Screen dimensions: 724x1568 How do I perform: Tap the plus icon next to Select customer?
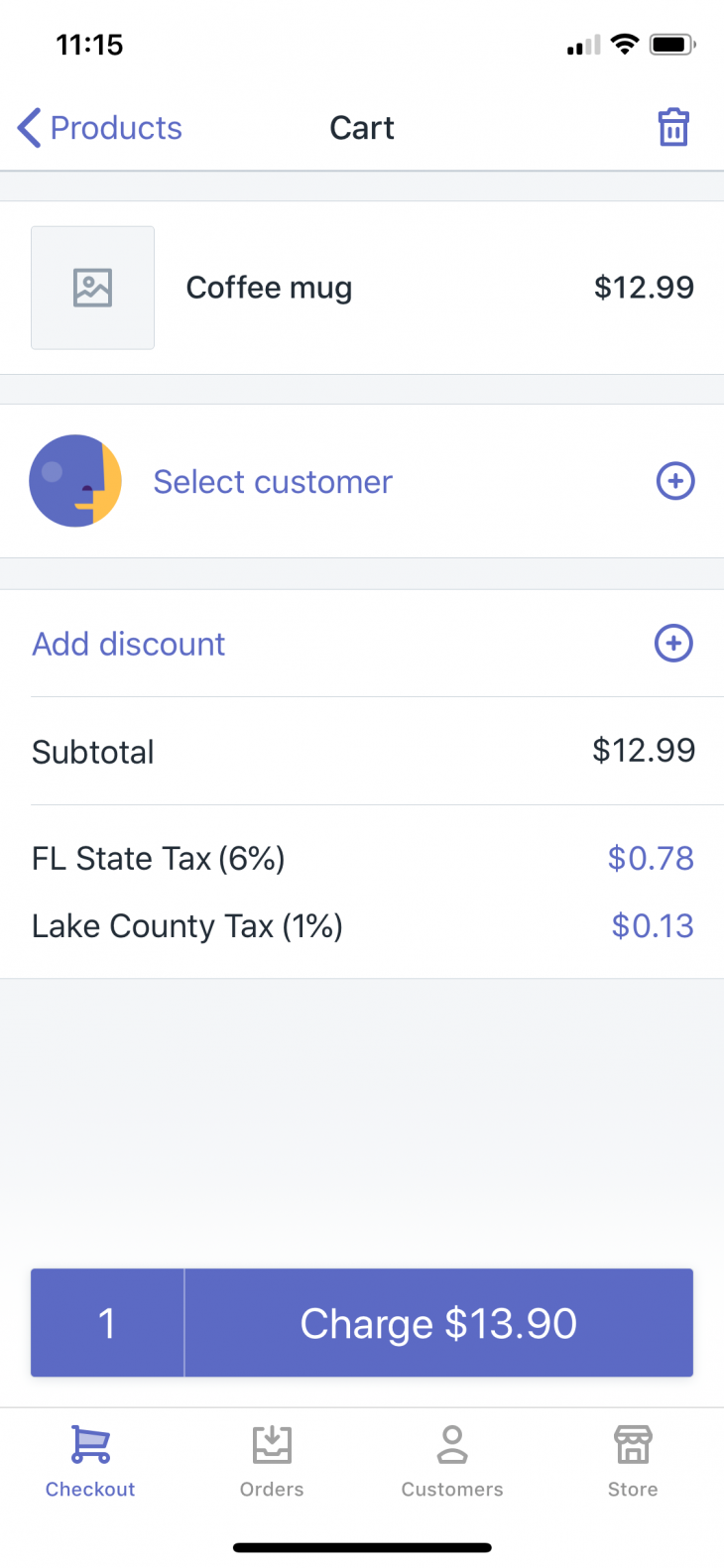[675, 481]
